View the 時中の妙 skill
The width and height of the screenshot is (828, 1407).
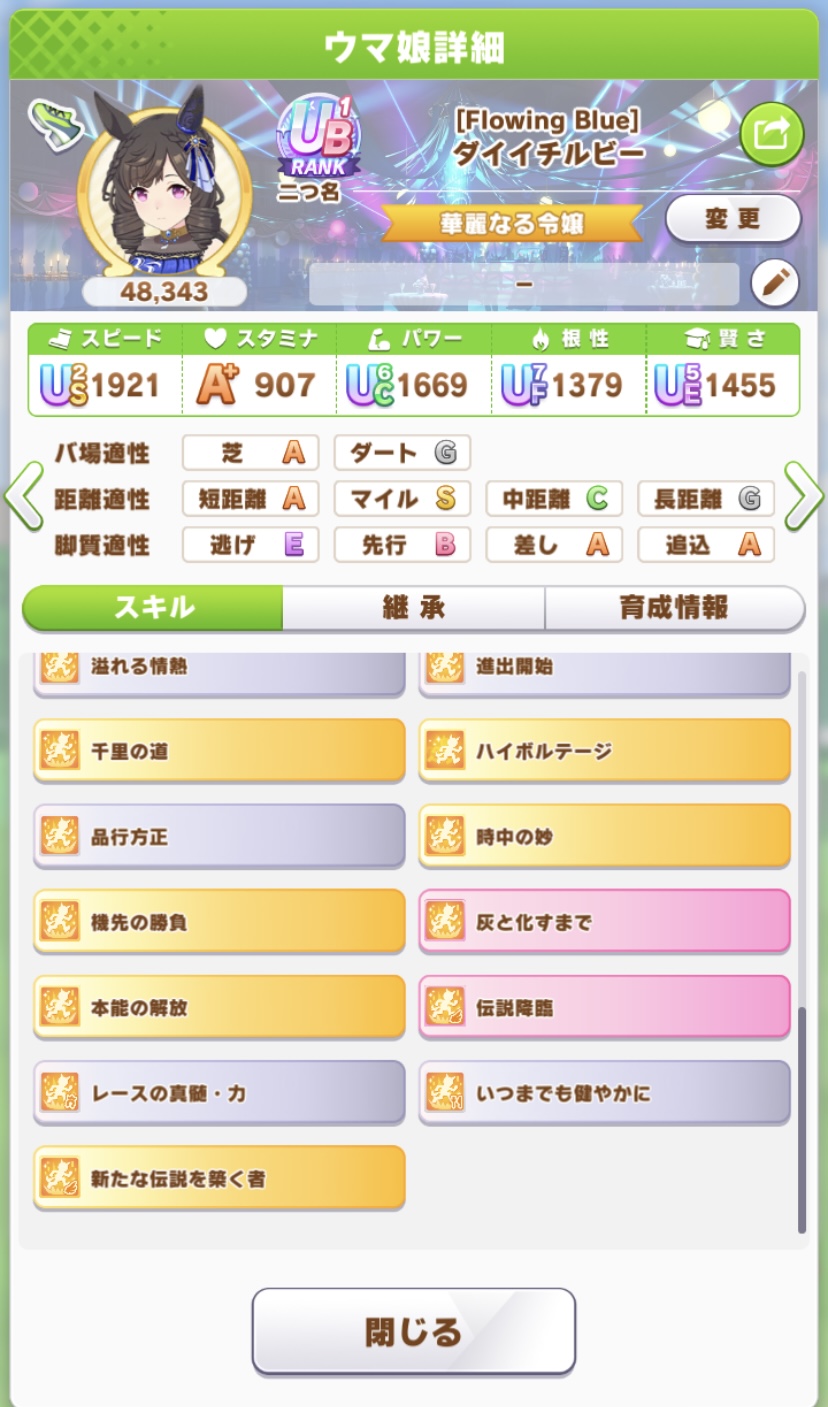[604, 836]
